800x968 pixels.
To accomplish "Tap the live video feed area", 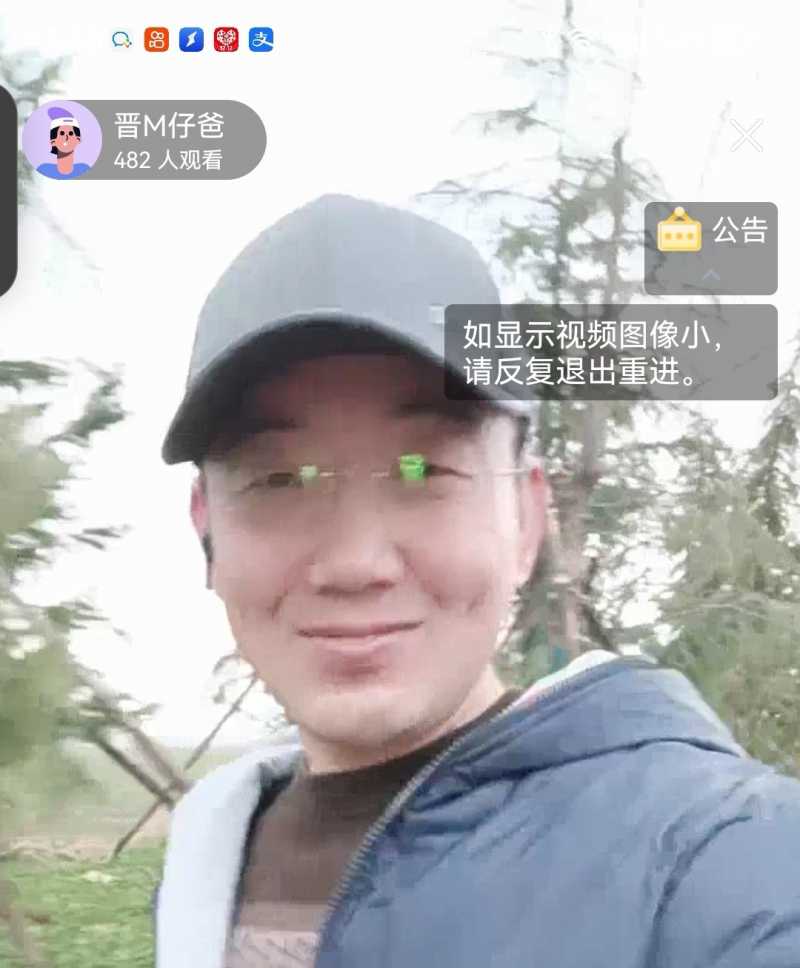I will [400, 650].
